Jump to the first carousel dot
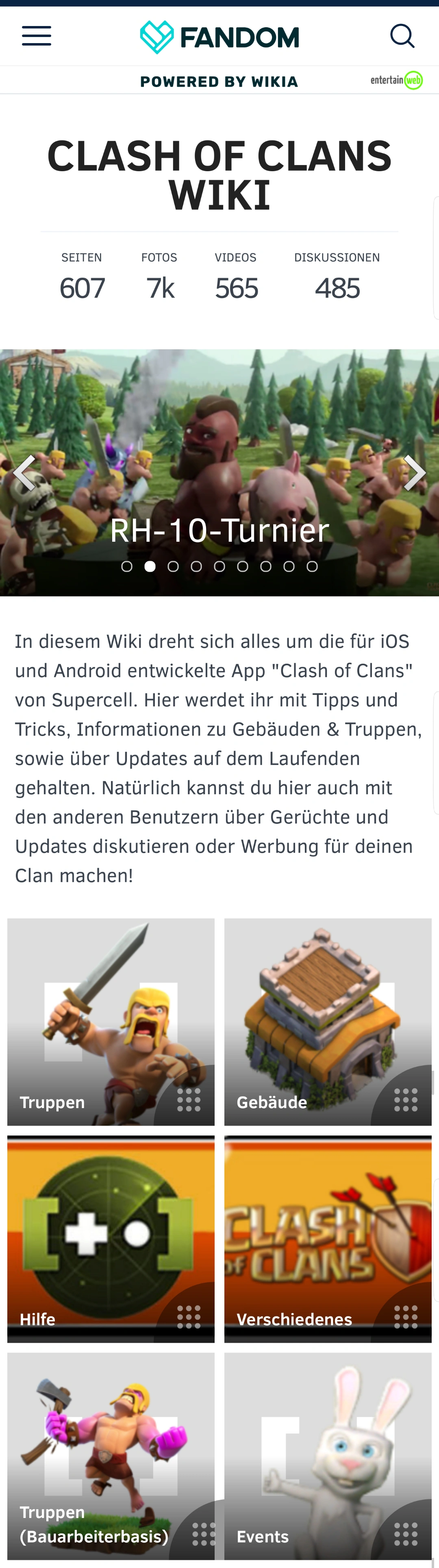The height and width of the screenshot is (1568, 439). 127,567
